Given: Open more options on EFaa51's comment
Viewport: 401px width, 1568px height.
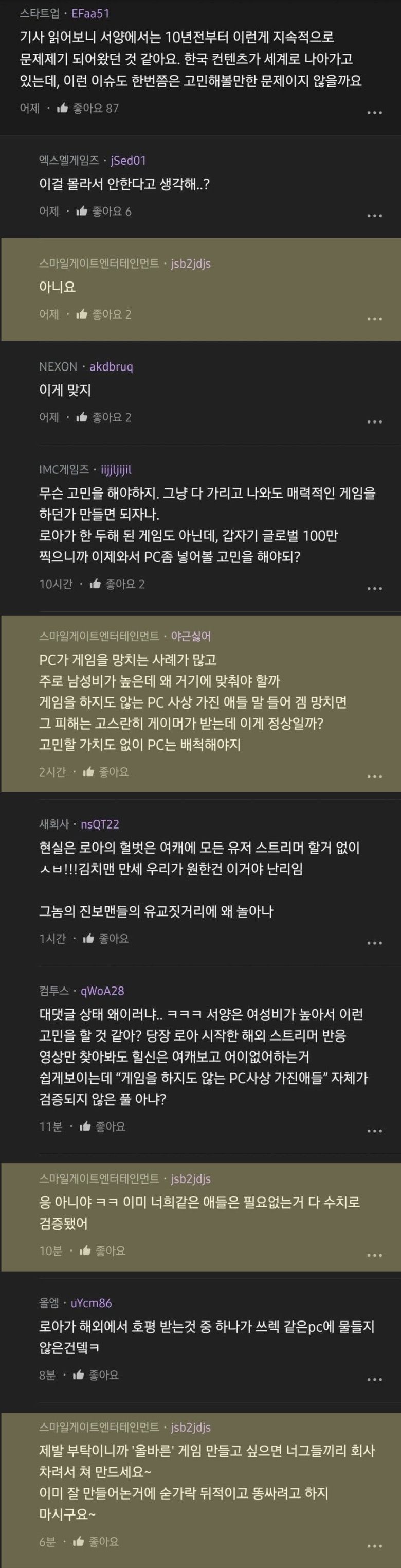Looking at the screenshot, I should [x=374, y=113].
